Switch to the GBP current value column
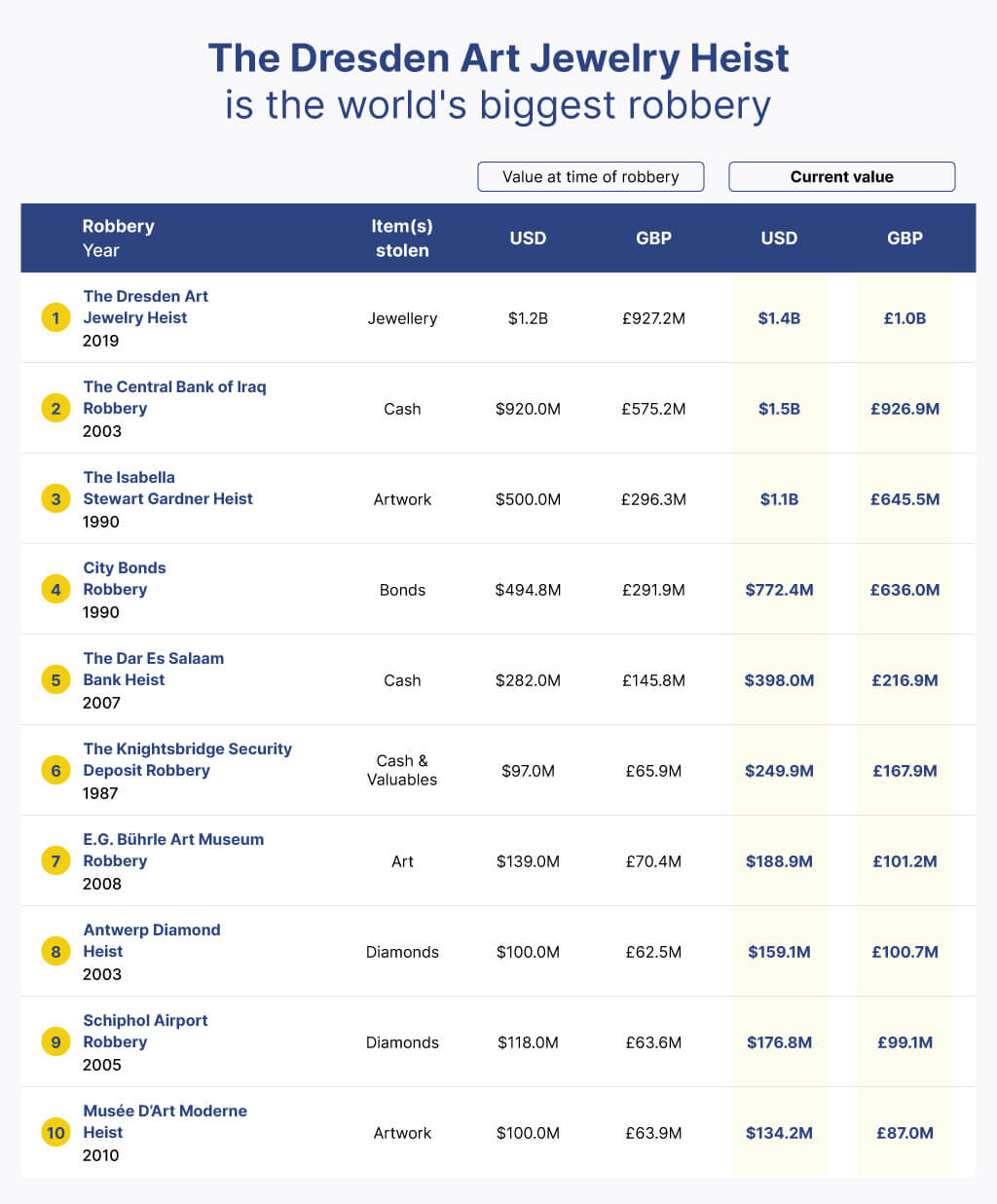This screenshot has width=997, height=1204. coord(905,237)
